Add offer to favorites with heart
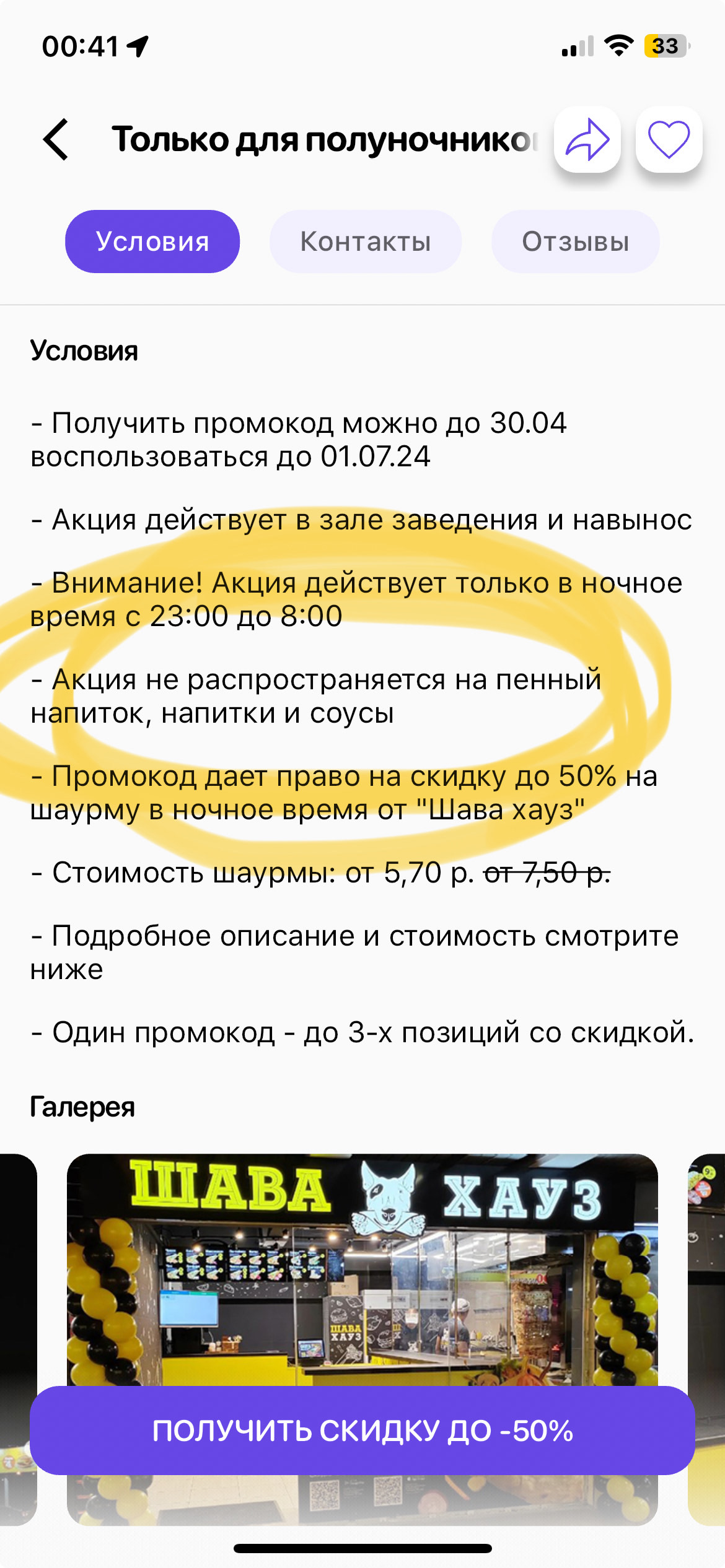 (669, 139)
